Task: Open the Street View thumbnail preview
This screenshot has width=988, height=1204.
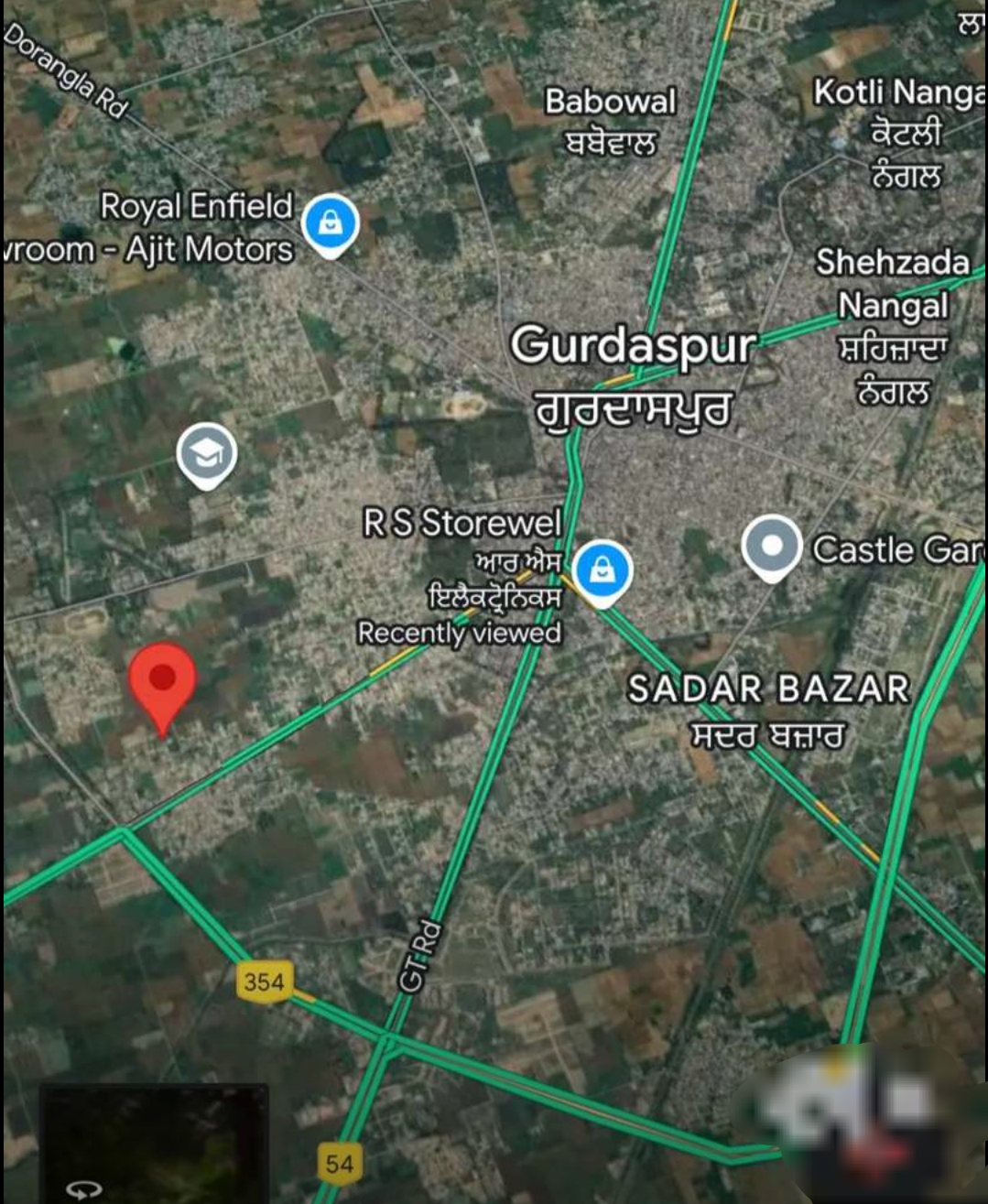Action: (x=154, y=1144)
